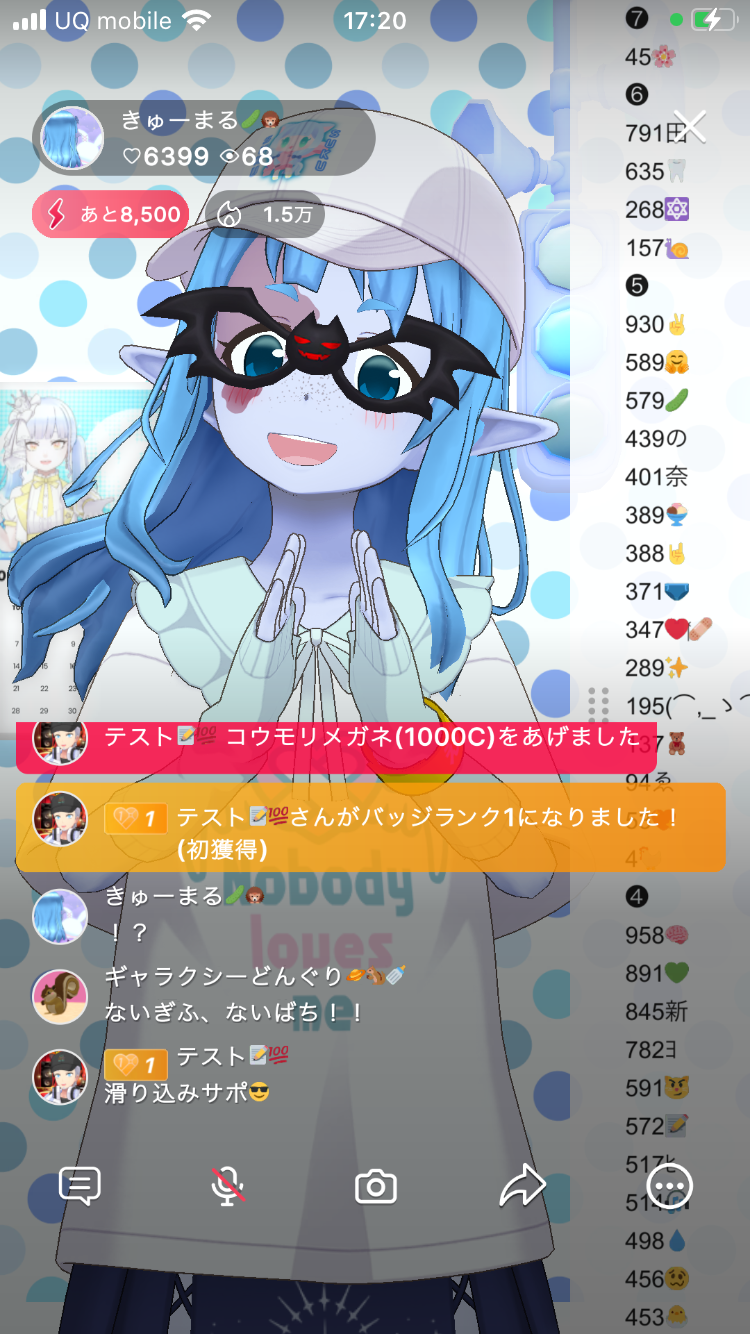Image resolution: width=750 pixels, height=1334 pixels.
Task: Open きゅーまる's avatar on ！？ comment
Action: 60,915
